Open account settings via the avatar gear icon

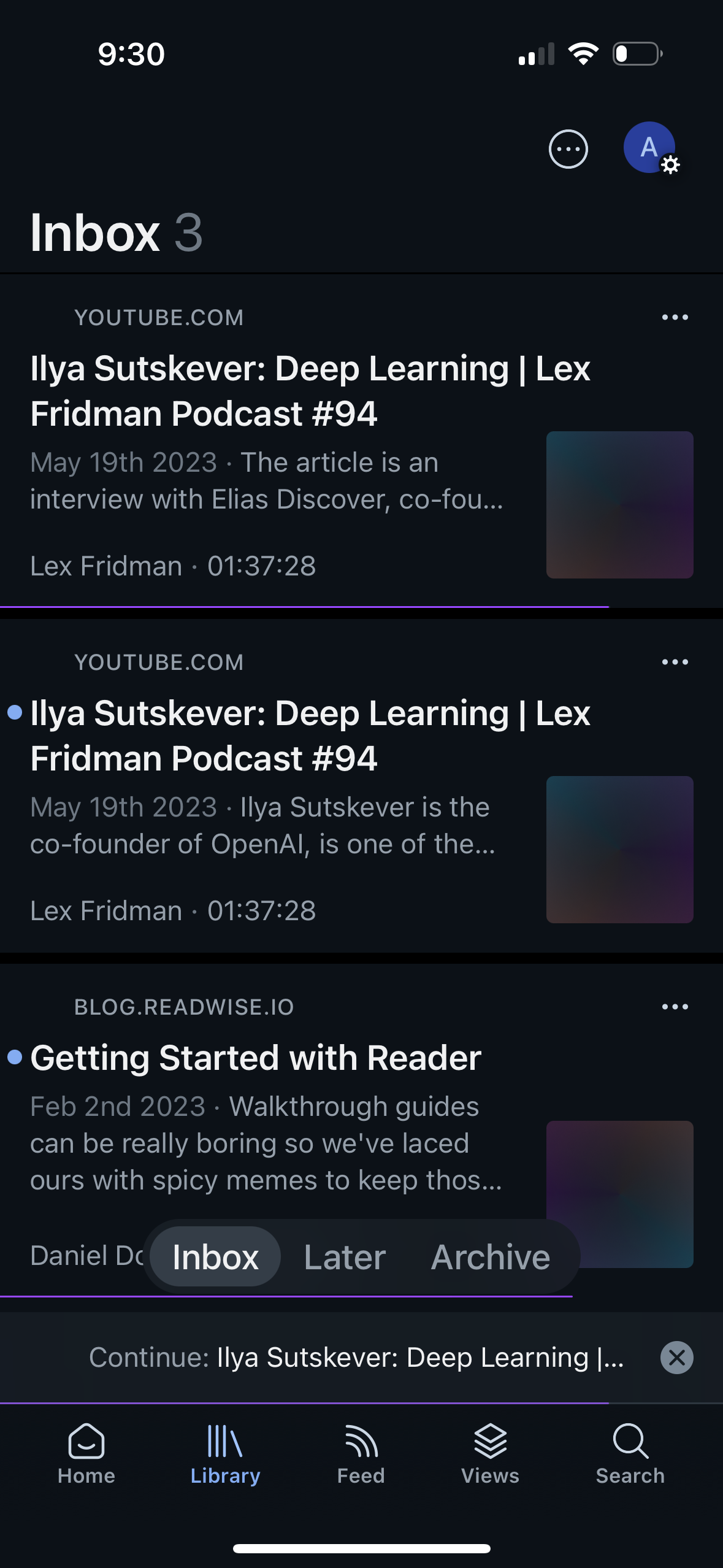671,165
